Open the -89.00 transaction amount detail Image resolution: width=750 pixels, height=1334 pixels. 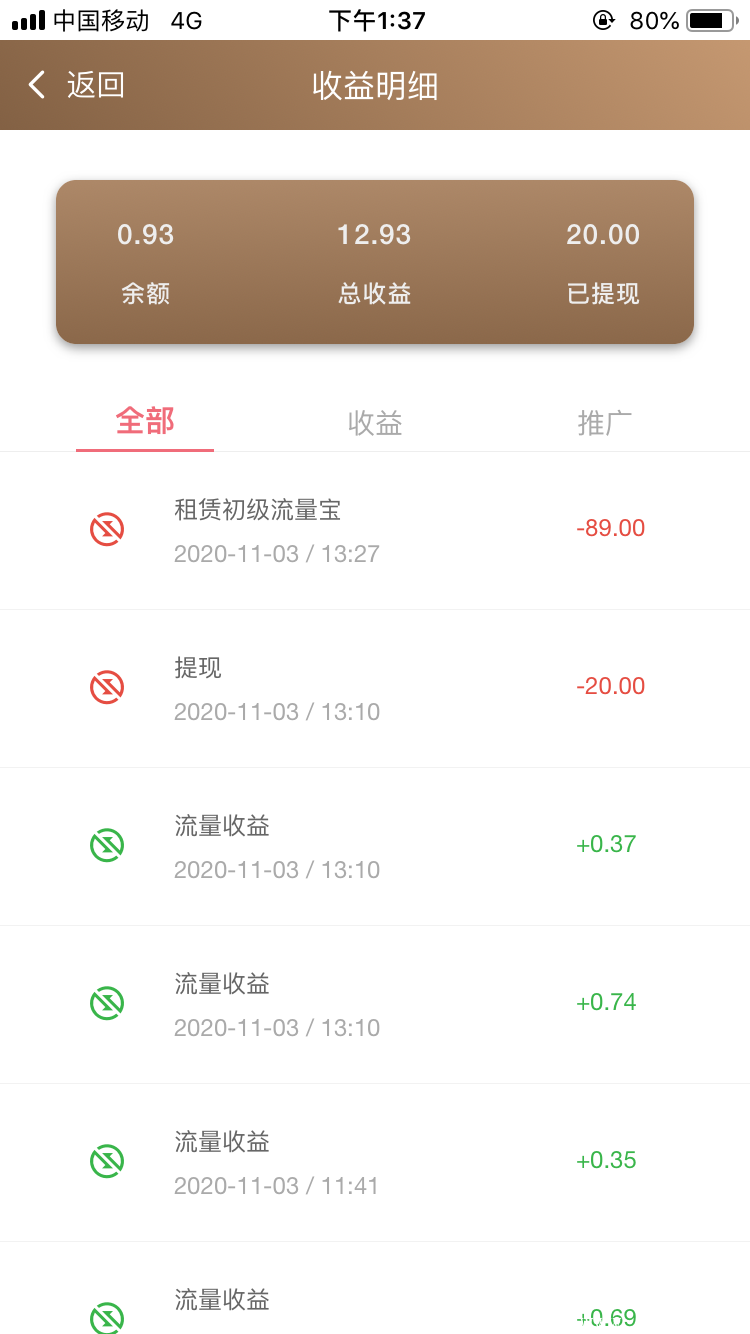[x=611, y=529]
